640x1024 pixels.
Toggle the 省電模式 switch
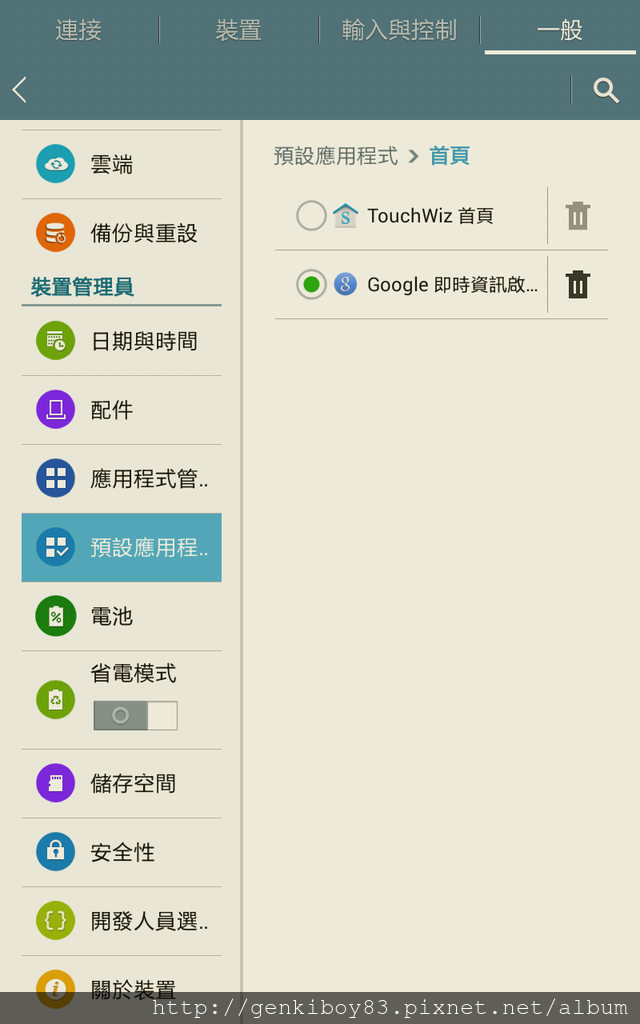(135, 716)
